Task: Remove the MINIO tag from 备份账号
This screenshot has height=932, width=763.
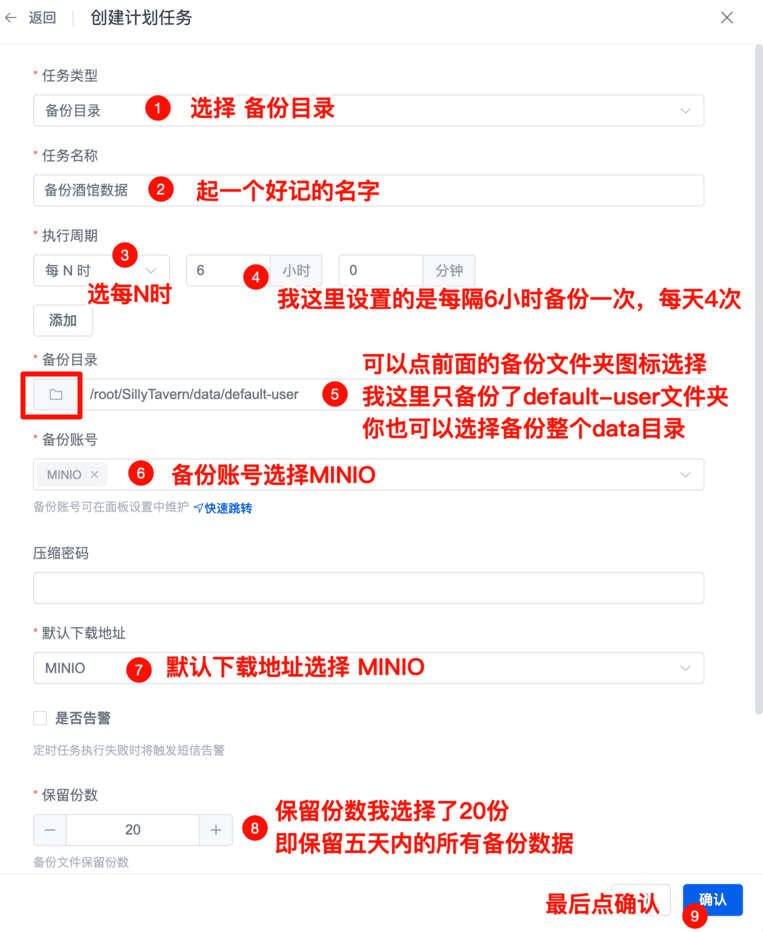Action: 95,475
